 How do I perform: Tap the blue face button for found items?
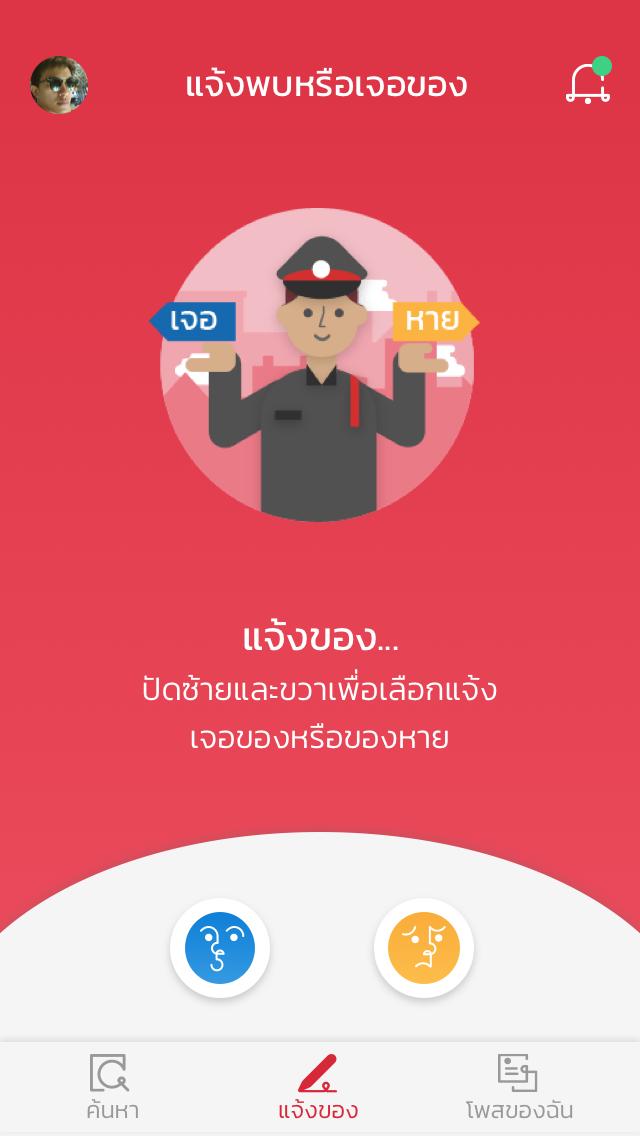tap(220, 947)
